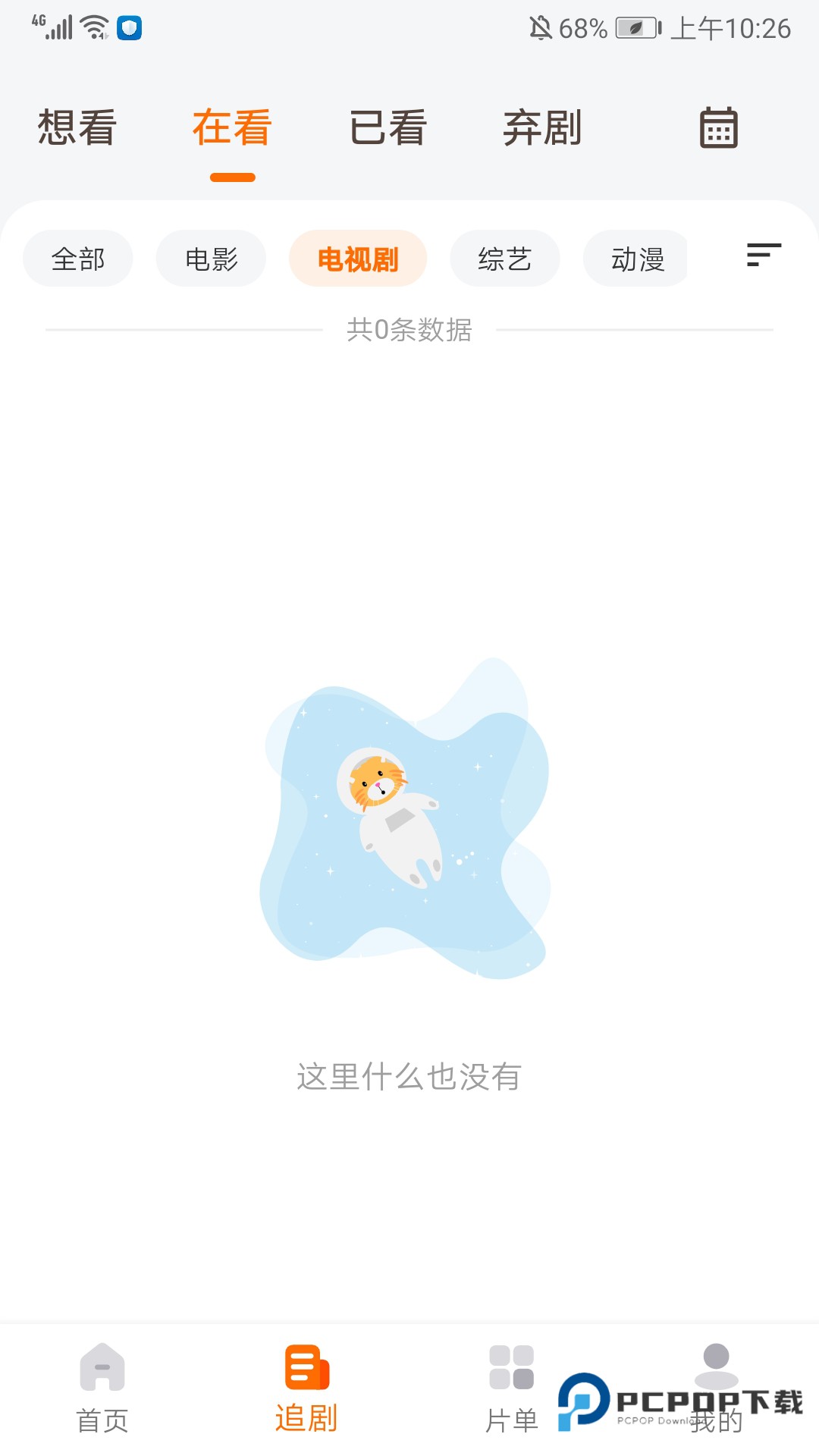Screen dimensions: 819x1456
Task: Switch to the 片单 tab
Action: click(x=512, y=1389)
